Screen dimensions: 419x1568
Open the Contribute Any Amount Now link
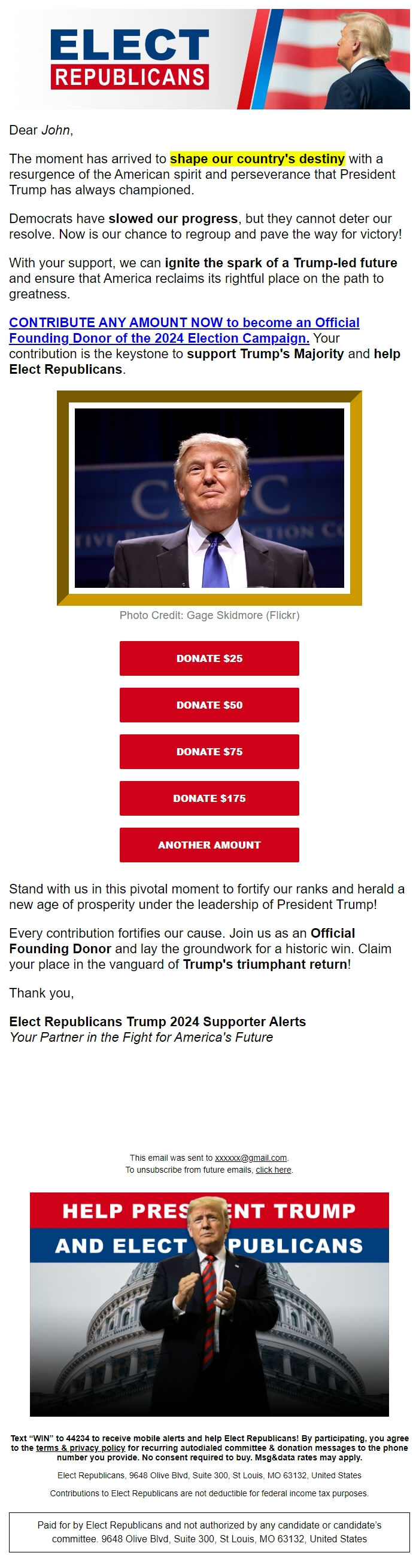(x=184, y=322)
